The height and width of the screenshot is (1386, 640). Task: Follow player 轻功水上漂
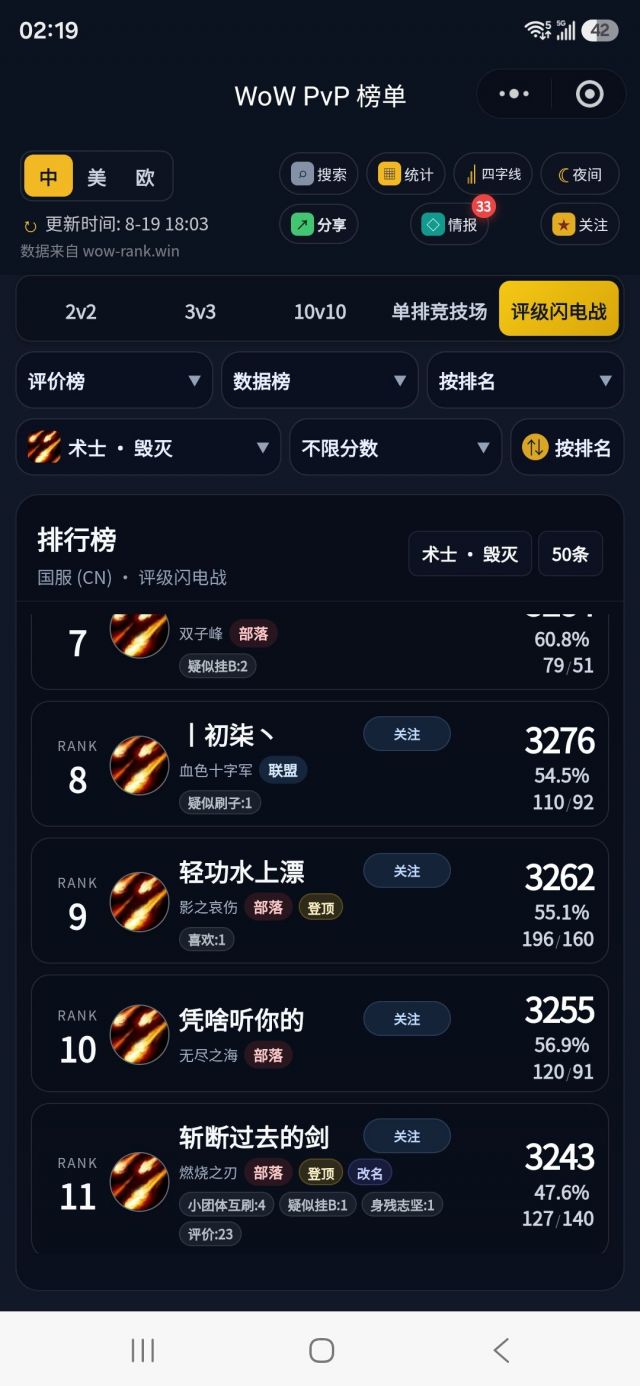coord(407,870)
